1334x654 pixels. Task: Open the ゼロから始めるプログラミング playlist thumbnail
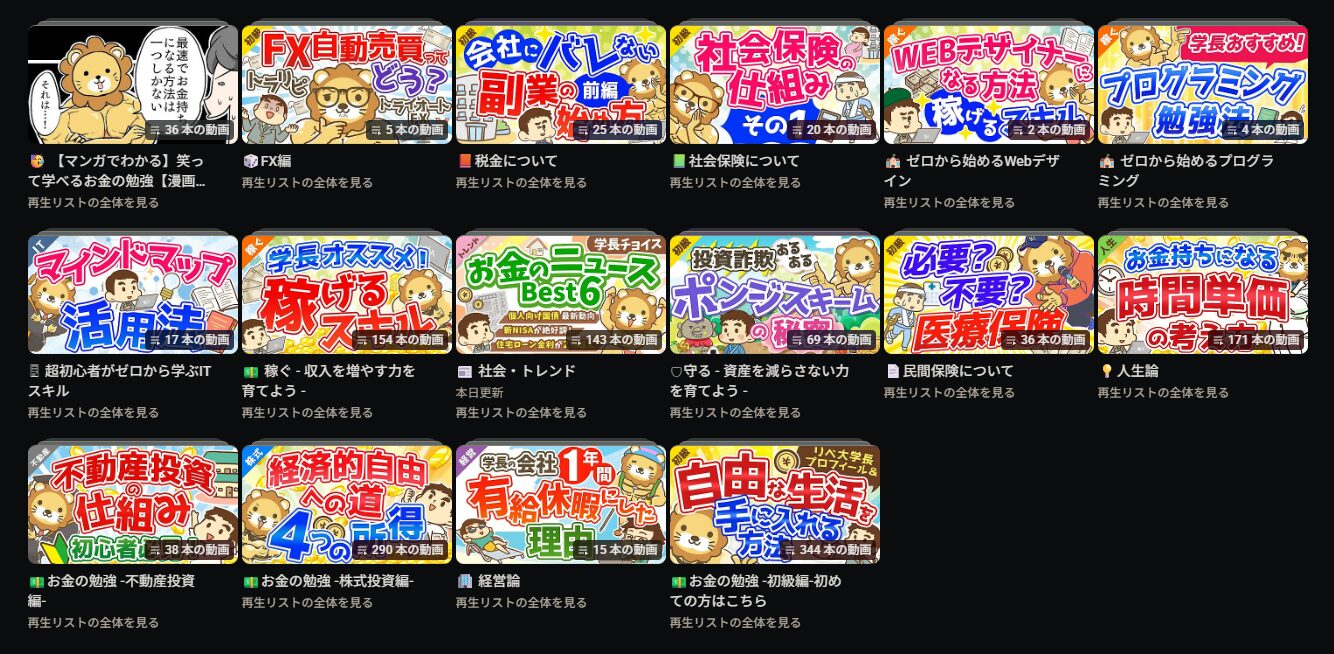[1203, 85]
